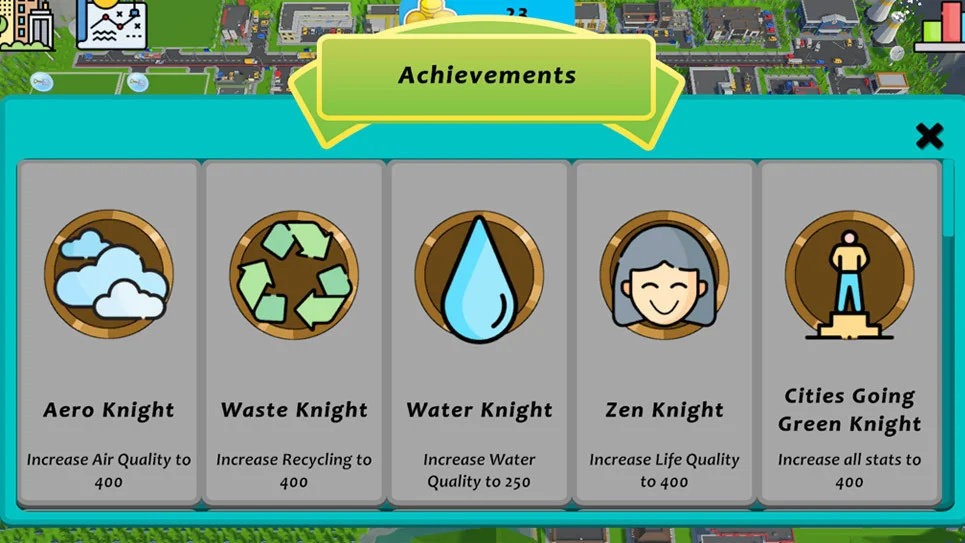View the Water Knight achievement card
Screen dimensions: 965x543
479,332
